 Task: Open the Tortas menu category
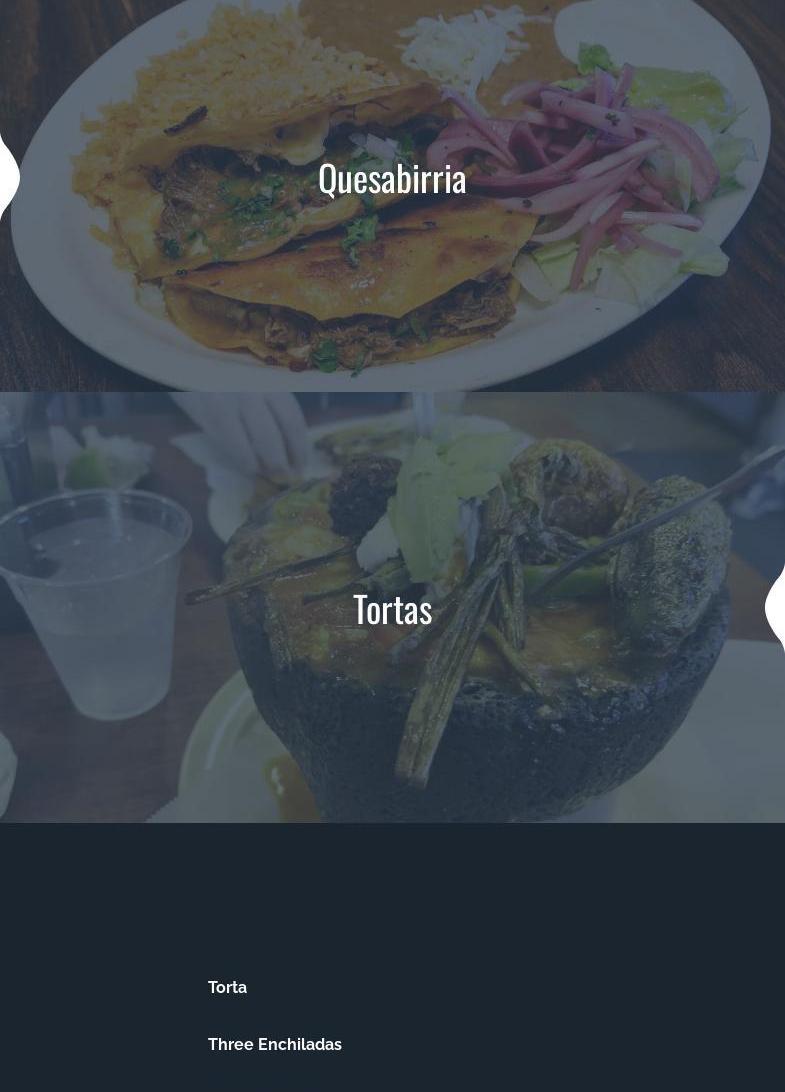point(392,609)
